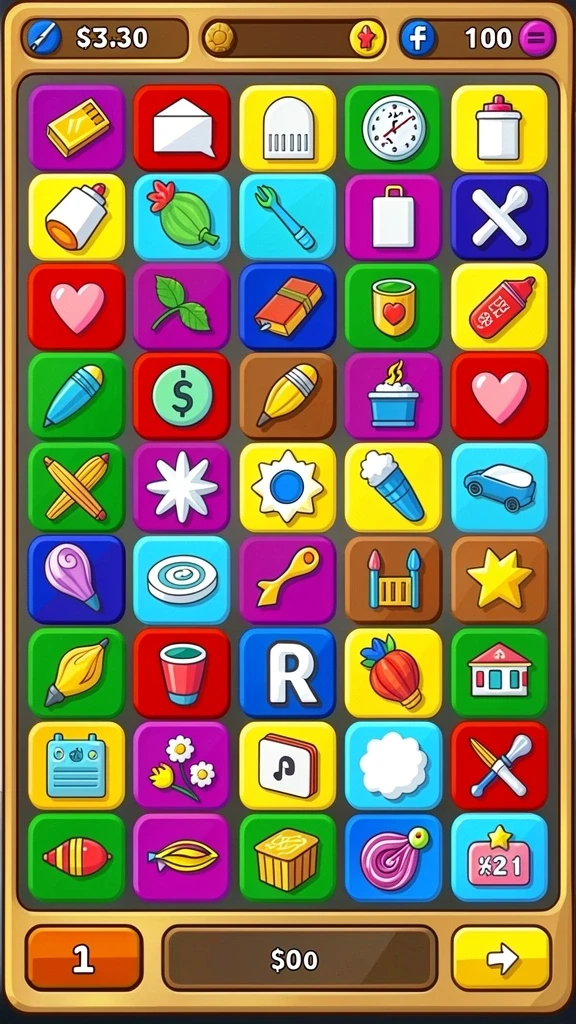Select the red cup tile
This screenshot has height=1024, width=576.
click(x=182, y=673)
